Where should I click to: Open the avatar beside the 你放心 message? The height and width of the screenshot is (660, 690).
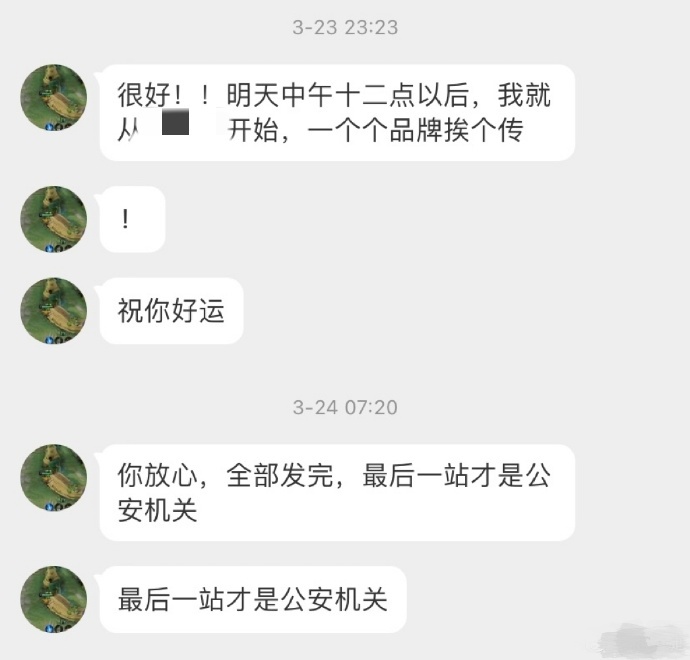(x=53, y=477)
